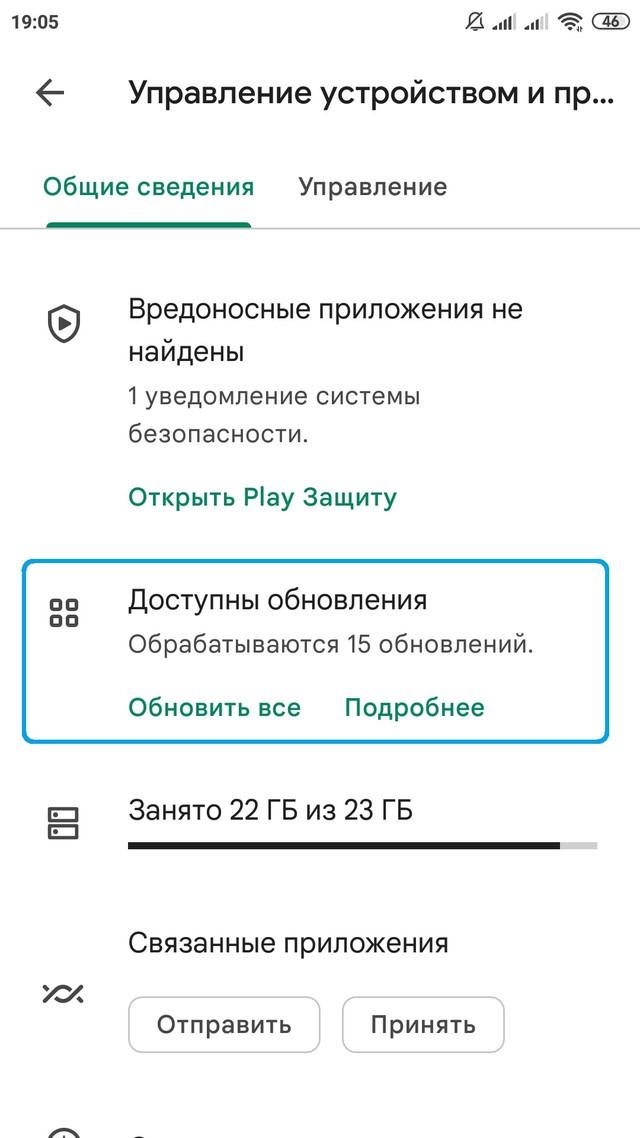The image size is (640, 1138).
Task: Open Play Защиту link
Action: 262,497
